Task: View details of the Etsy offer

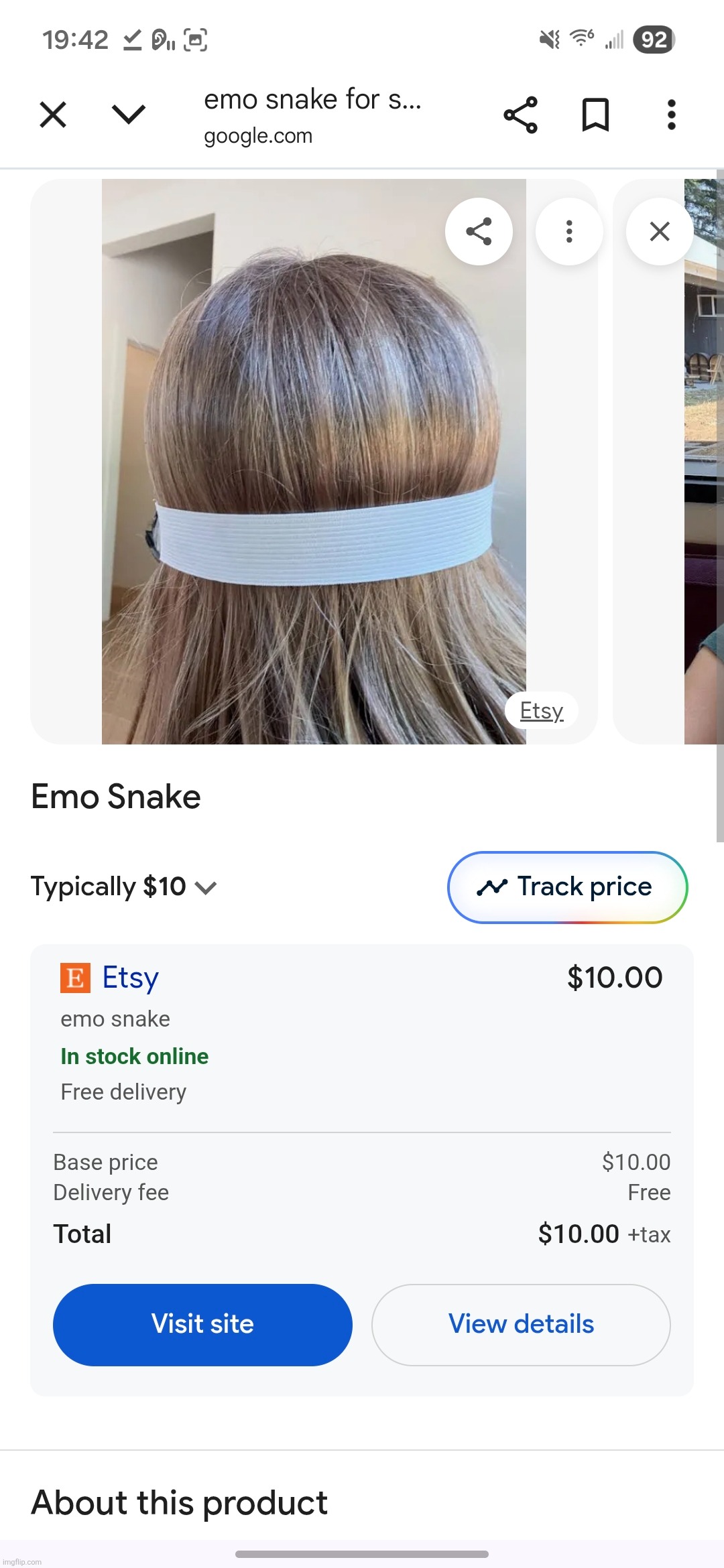Action: [521, 1324]
